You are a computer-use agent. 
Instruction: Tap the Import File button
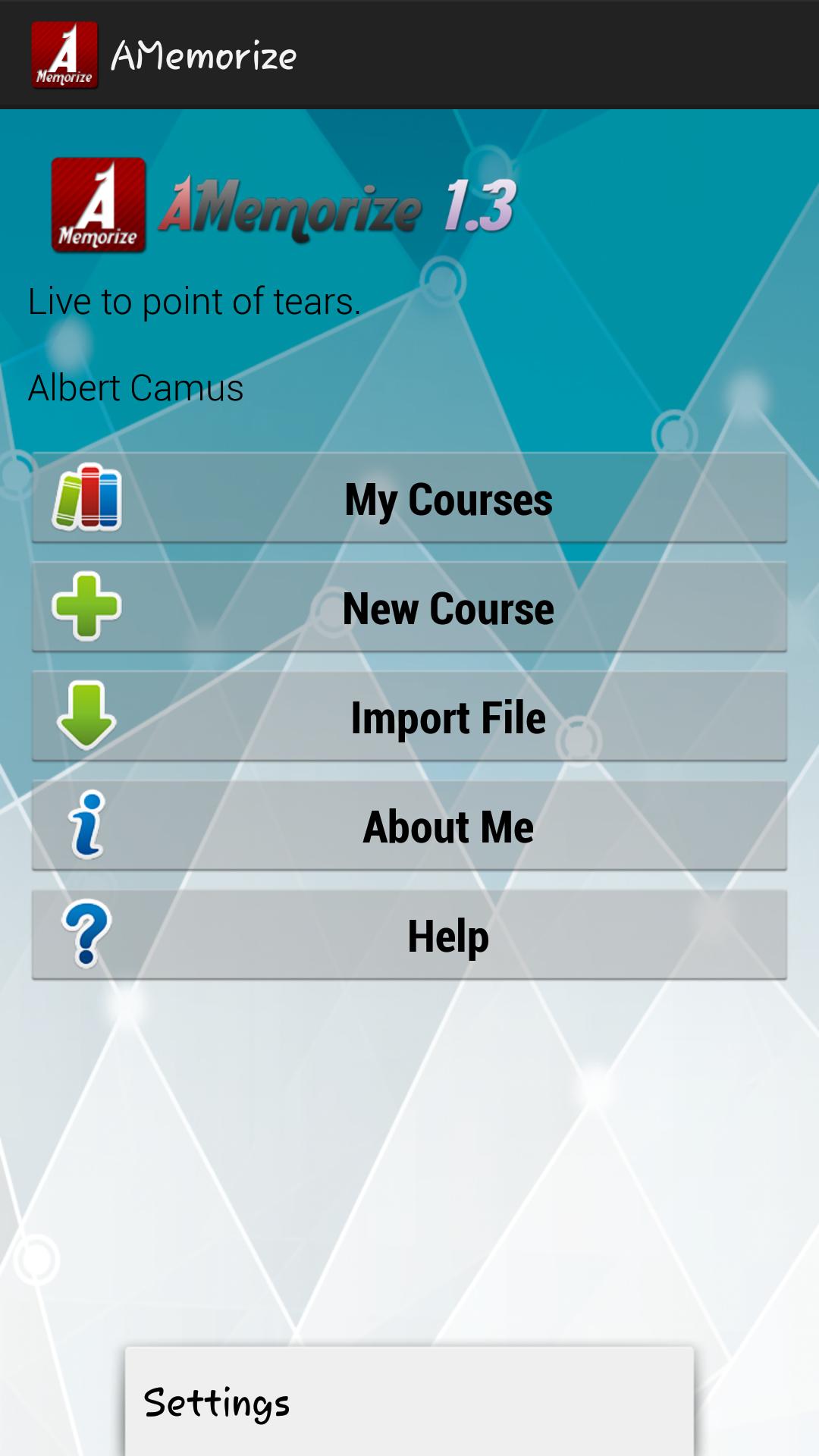(x=409, y=717)
